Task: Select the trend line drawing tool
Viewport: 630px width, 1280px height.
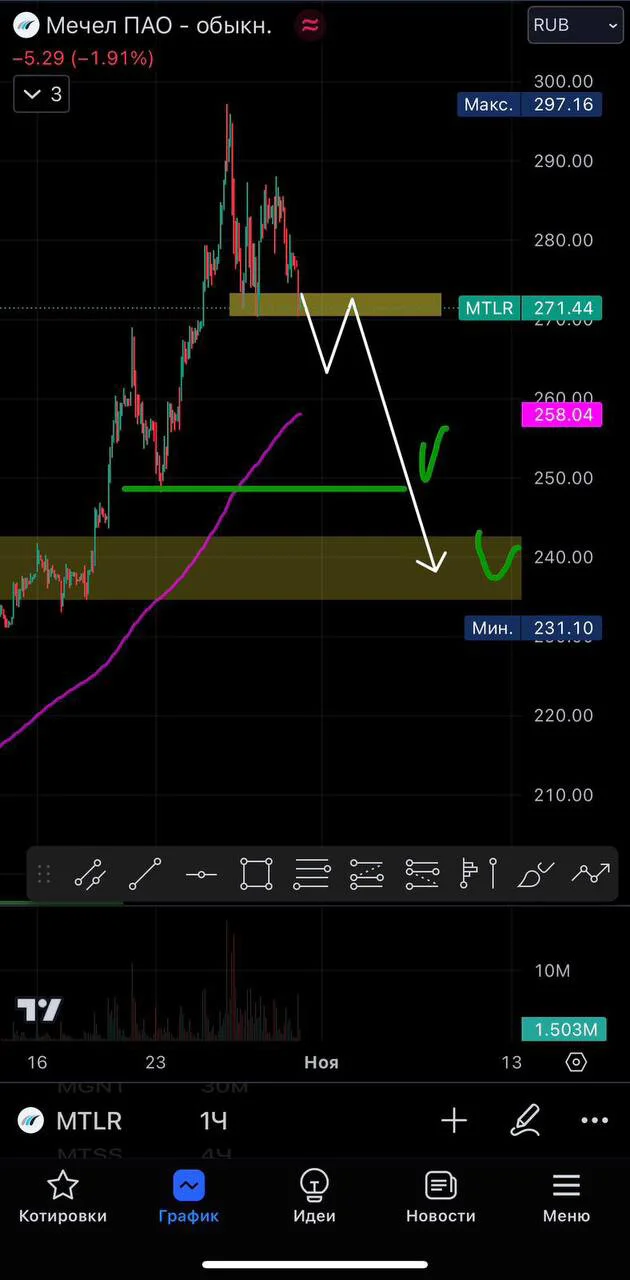Action: pyautogui.click(x=146, y=874)
